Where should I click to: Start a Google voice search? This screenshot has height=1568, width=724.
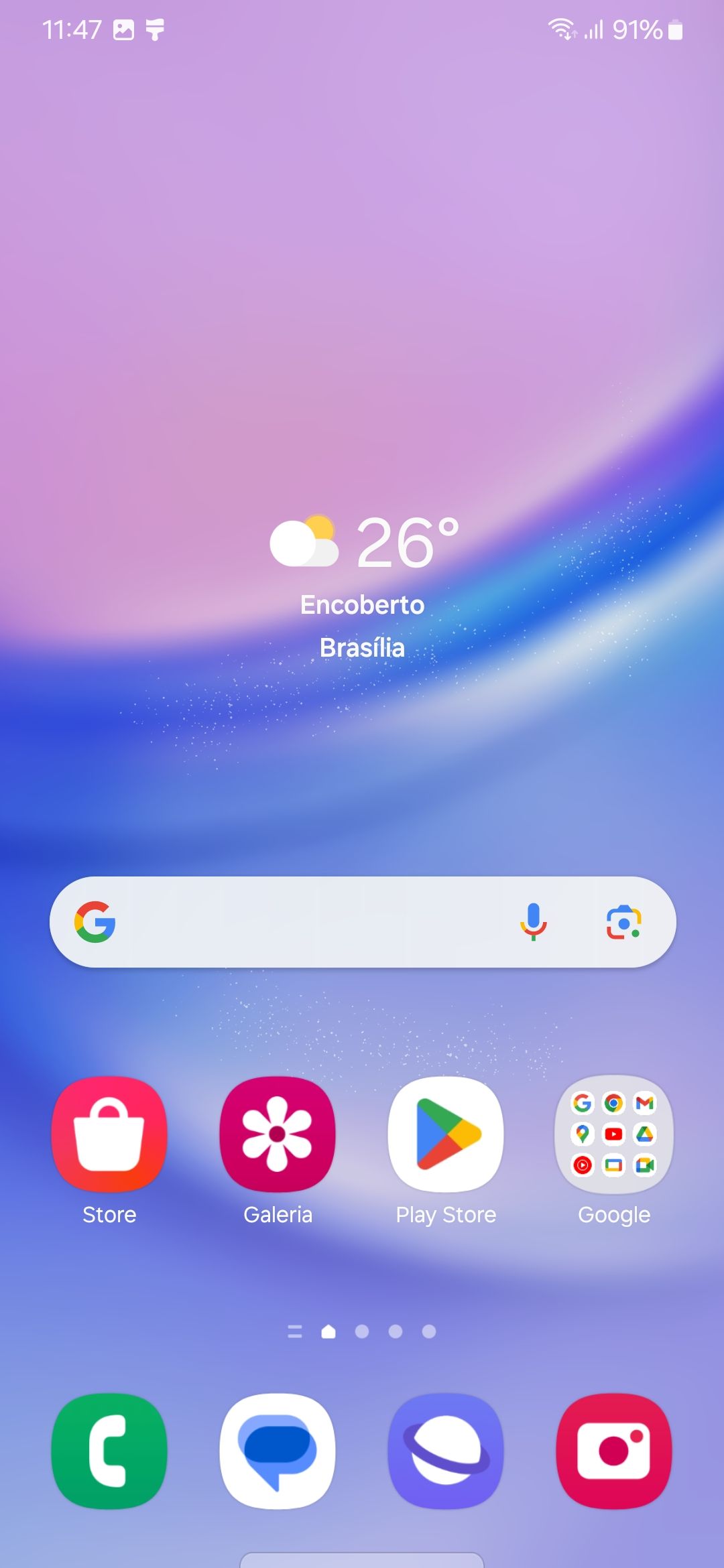[x=534, y=922]
